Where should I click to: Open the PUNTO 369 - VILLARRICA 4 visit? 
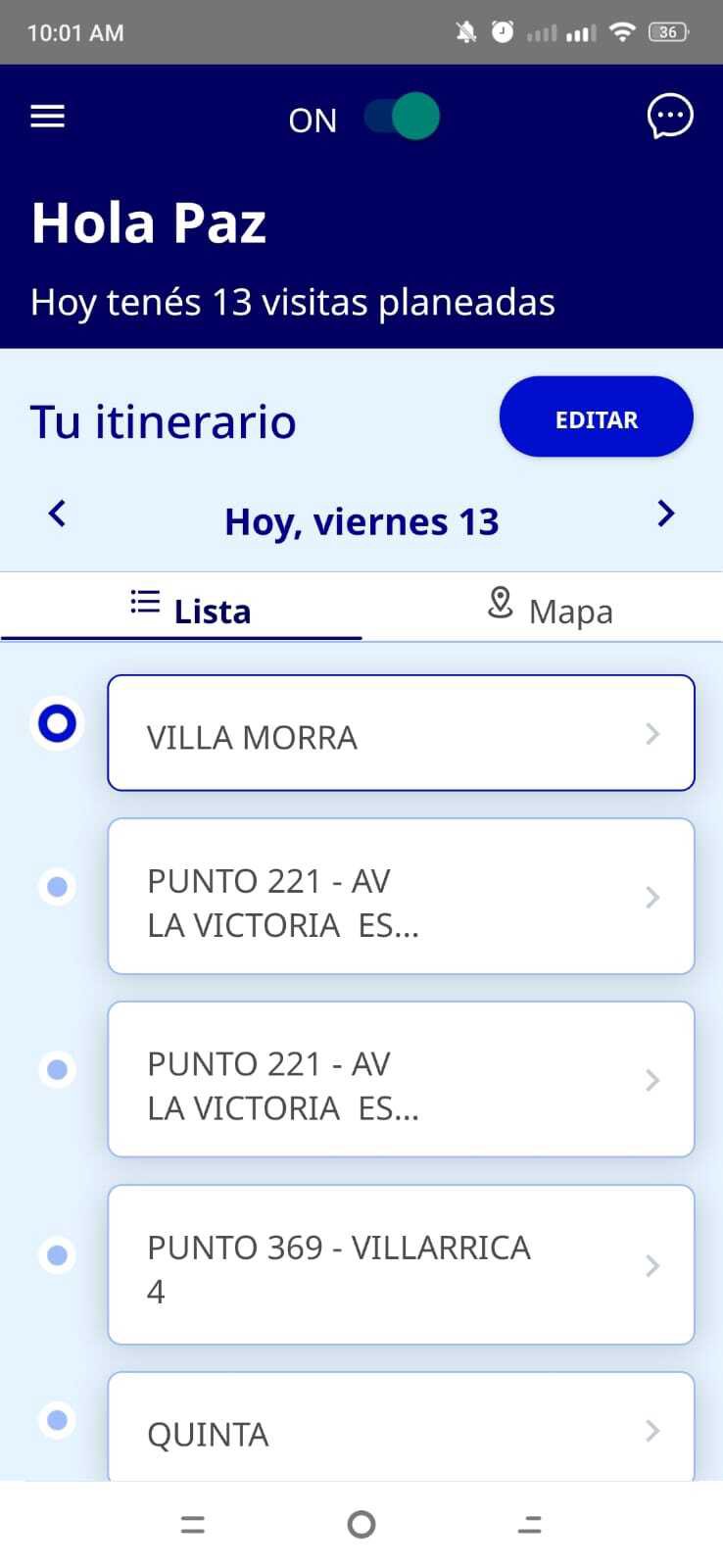click(x=401, y=1265)
